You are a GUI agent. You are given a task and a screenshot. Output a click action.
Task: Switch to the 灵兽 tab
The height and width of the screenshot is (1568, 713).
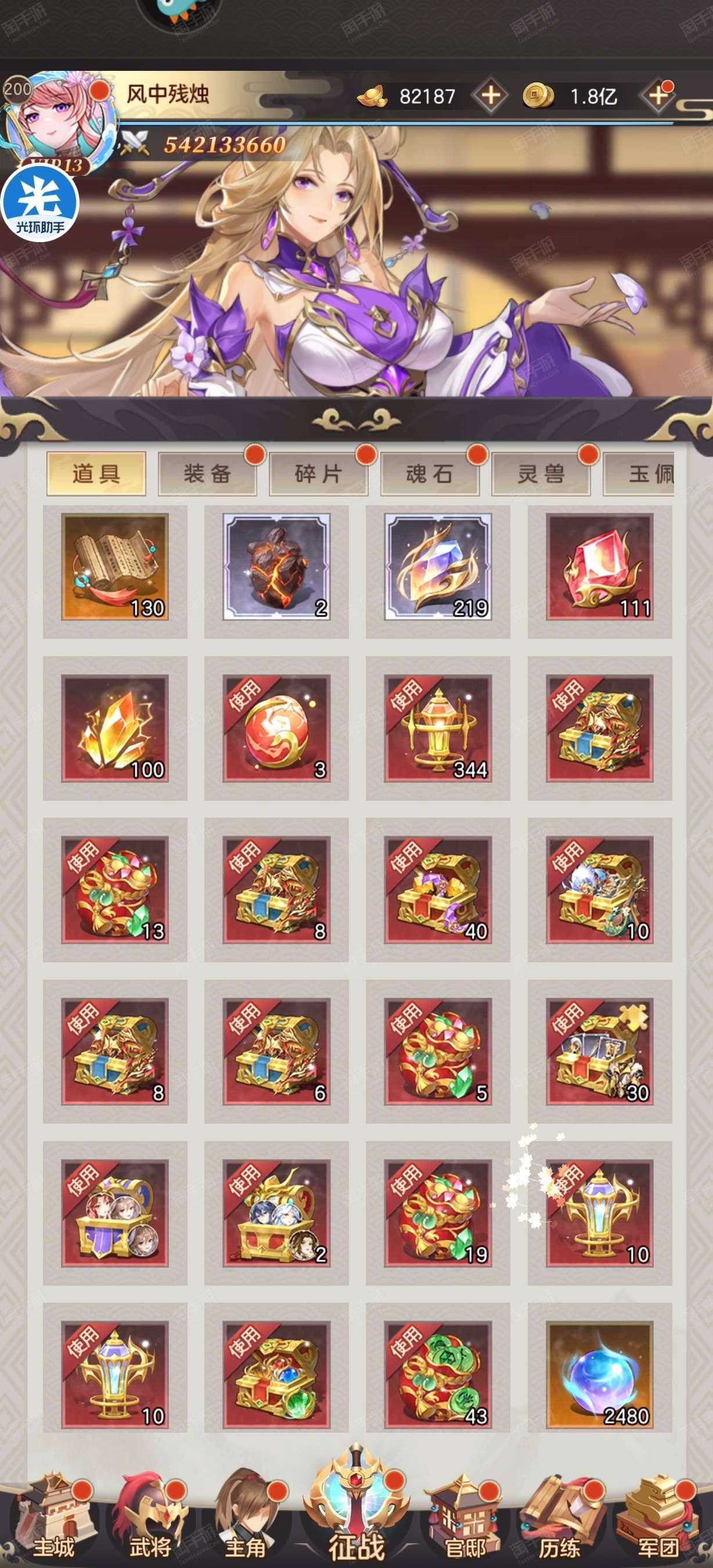pyautogui.click(x=541, y=473)
